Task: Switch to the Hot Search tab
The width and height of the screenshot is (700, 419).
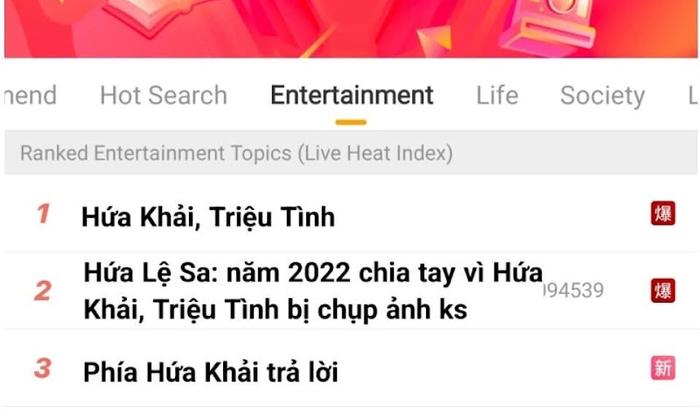Action: [163, 96]
